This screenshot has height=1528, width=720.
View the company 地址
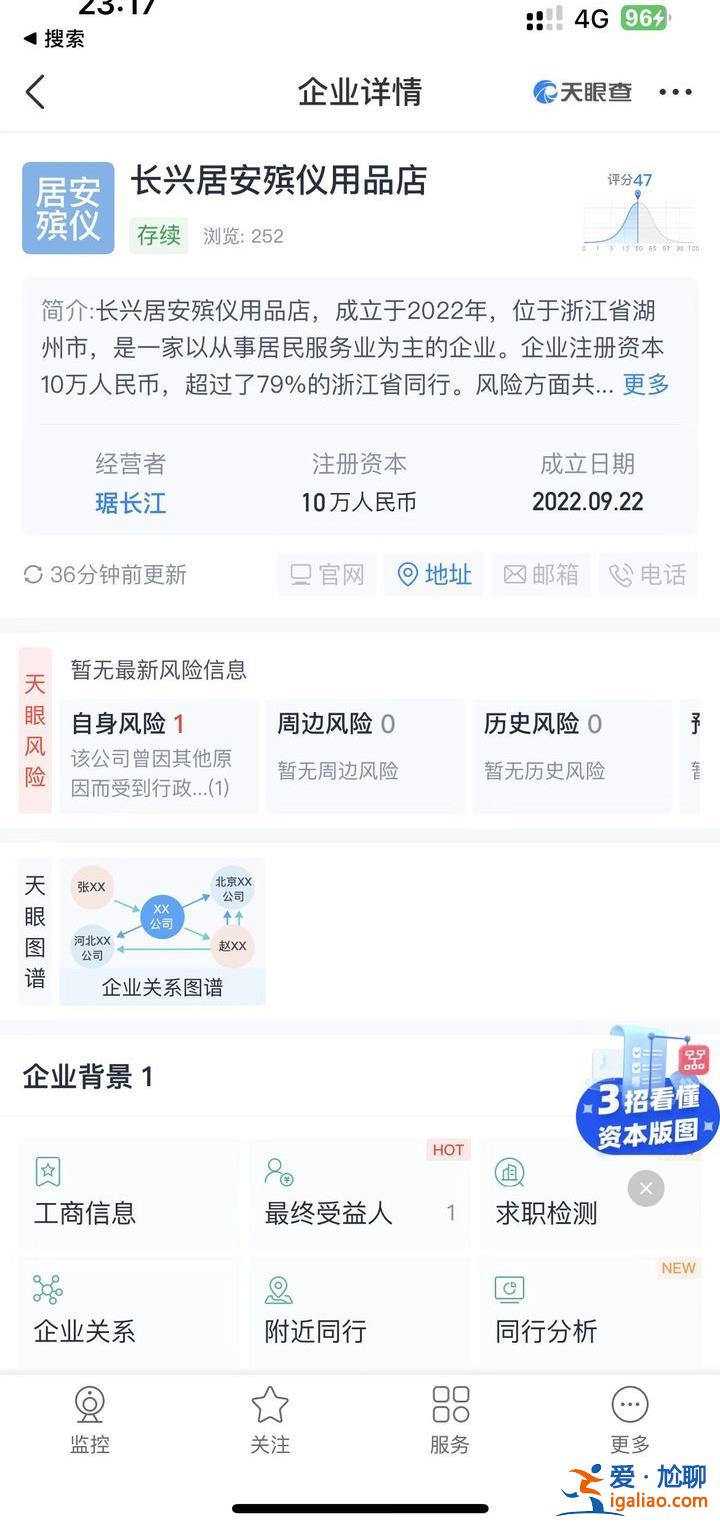(x=434, y=574)
